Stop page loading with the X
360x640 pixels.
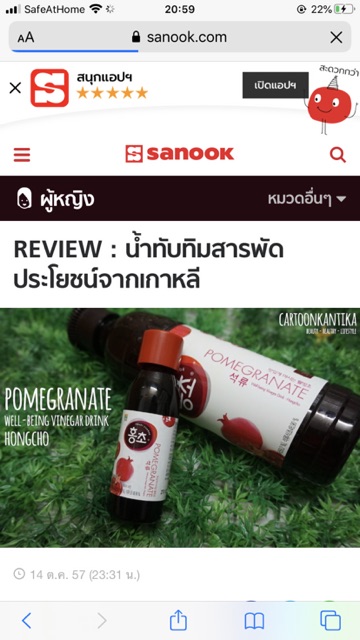pyautogui.click(x=336, y=38)
